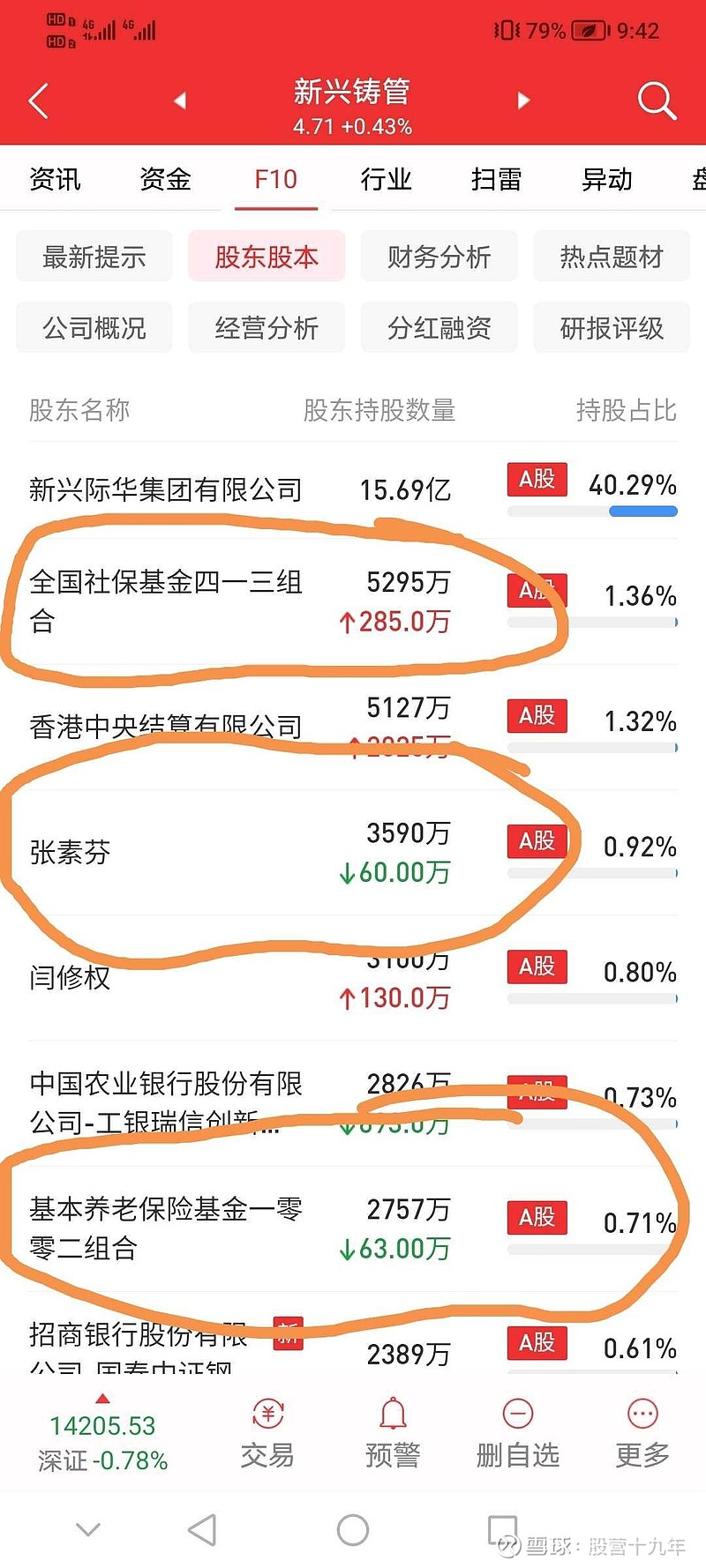706x1568 pixels.
Task: Open 公司概况 company profile
Action: tap(94, 326)
